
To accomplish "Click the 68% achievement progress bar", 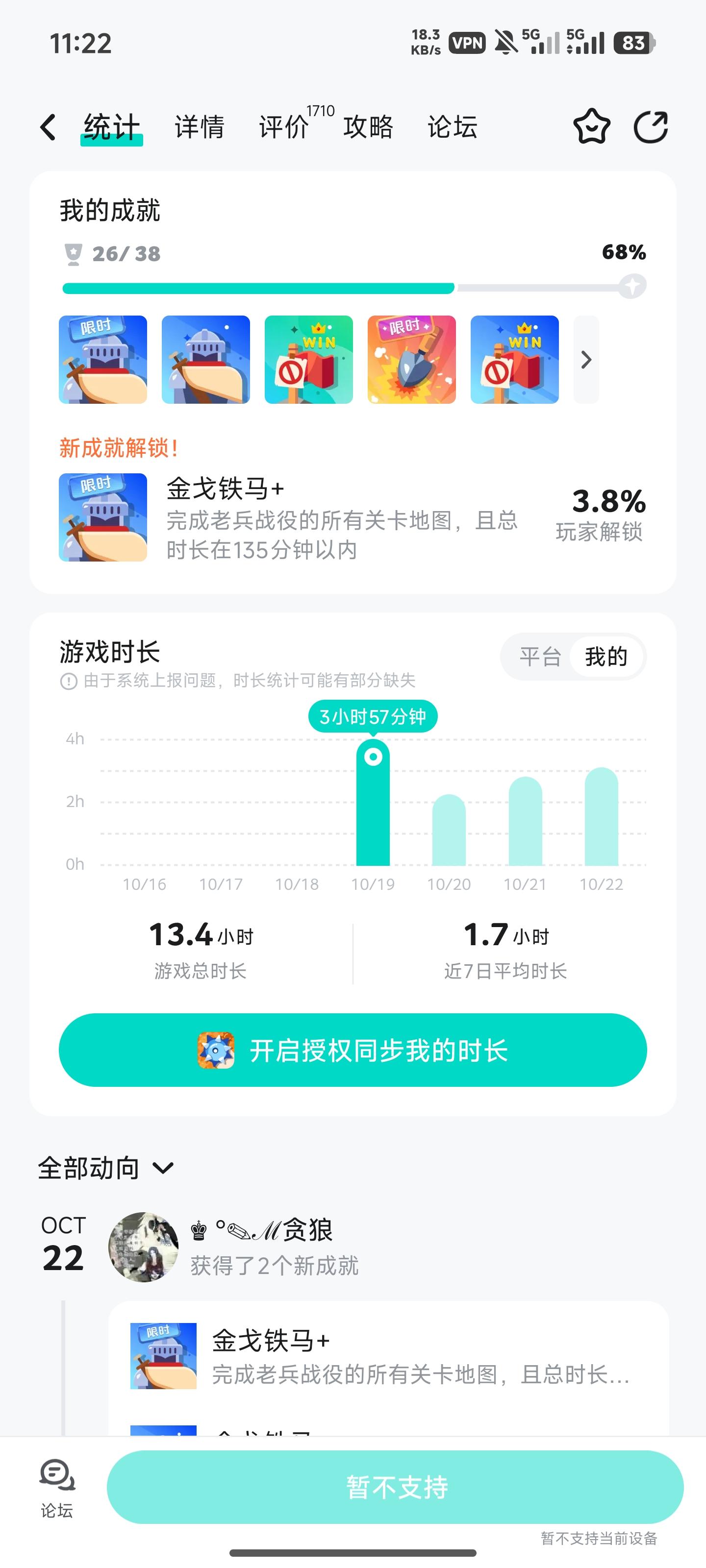I will pos(353,287).
